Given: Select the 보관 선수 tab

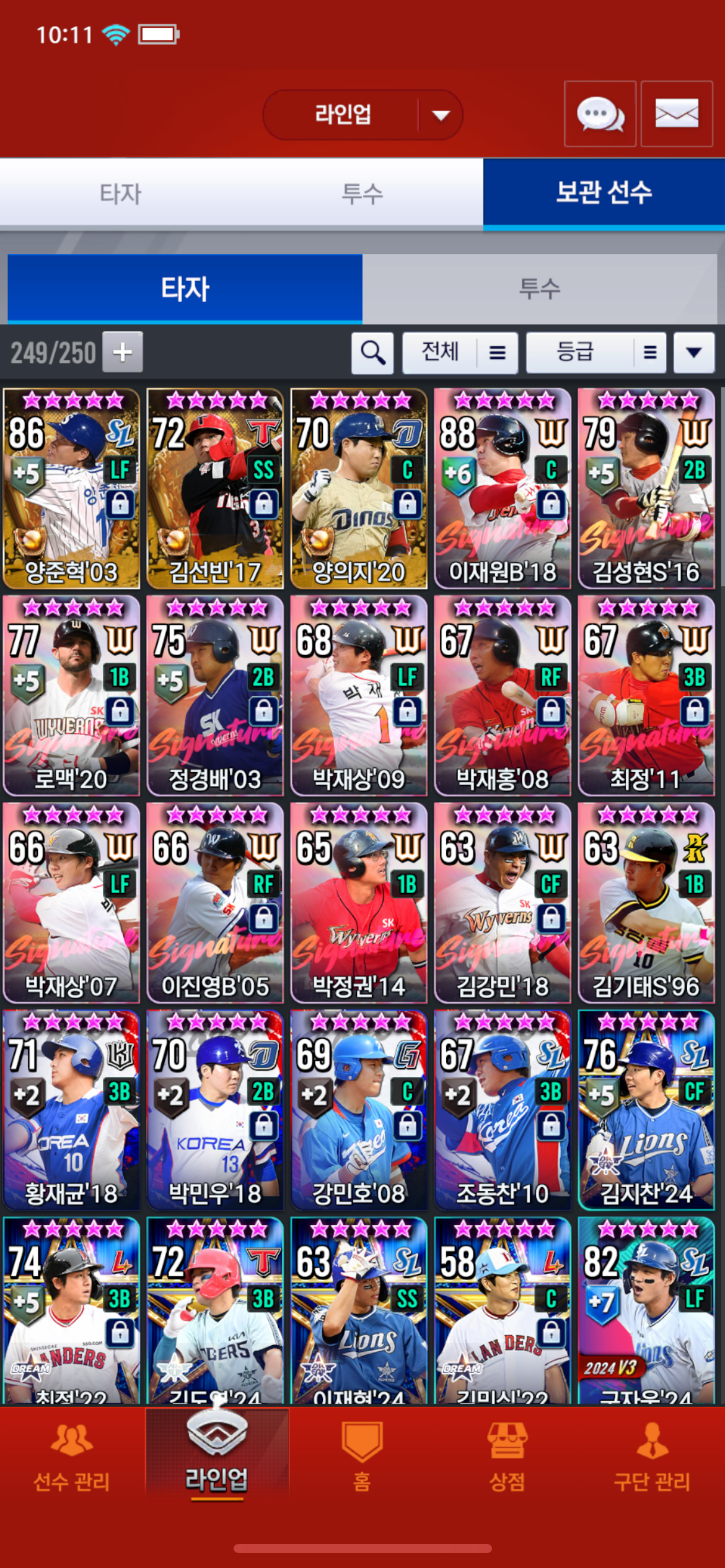Looking at the screenshot, I should point(604,193).
